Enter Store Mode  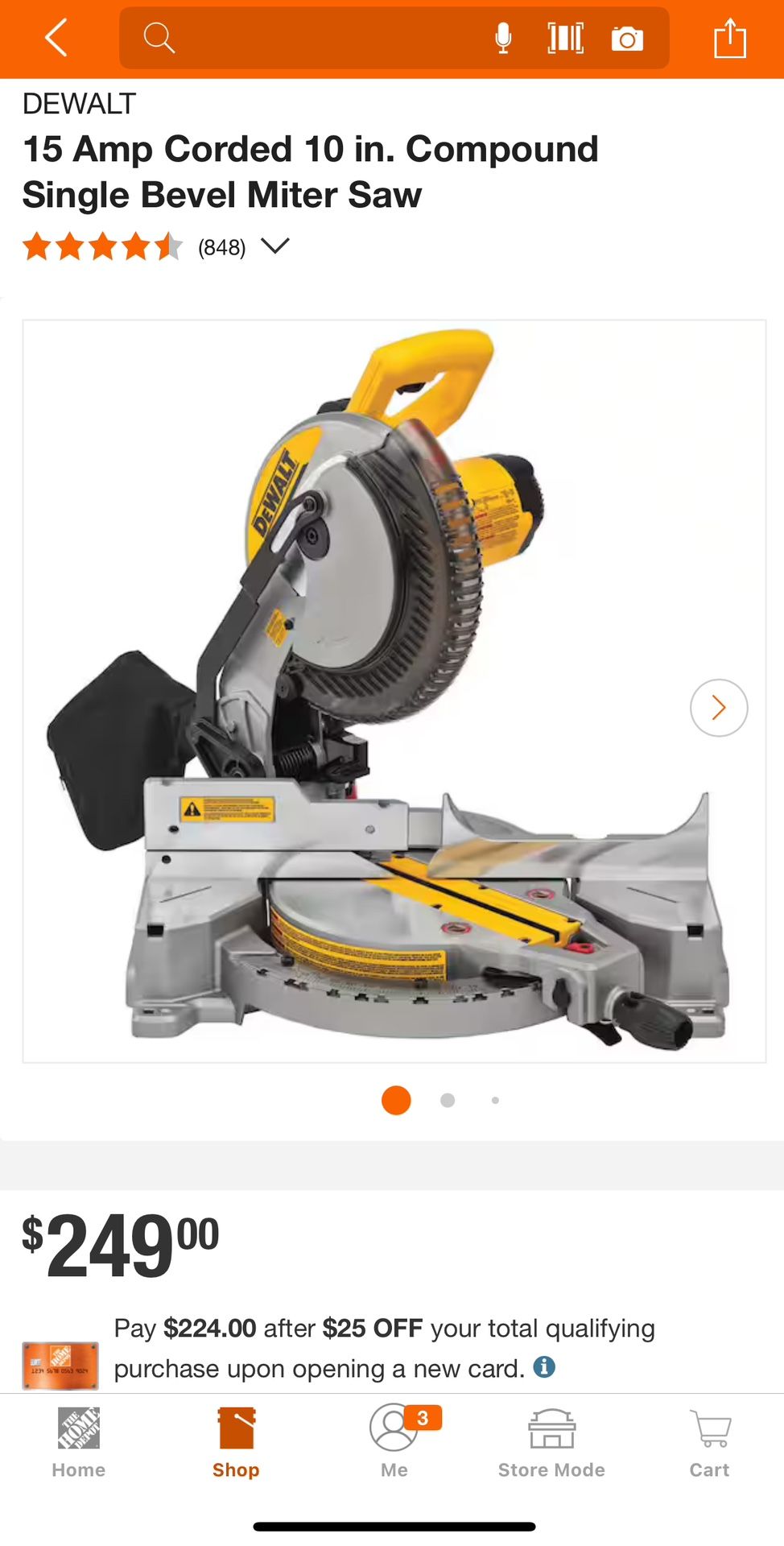click(x=551, y=1442)
